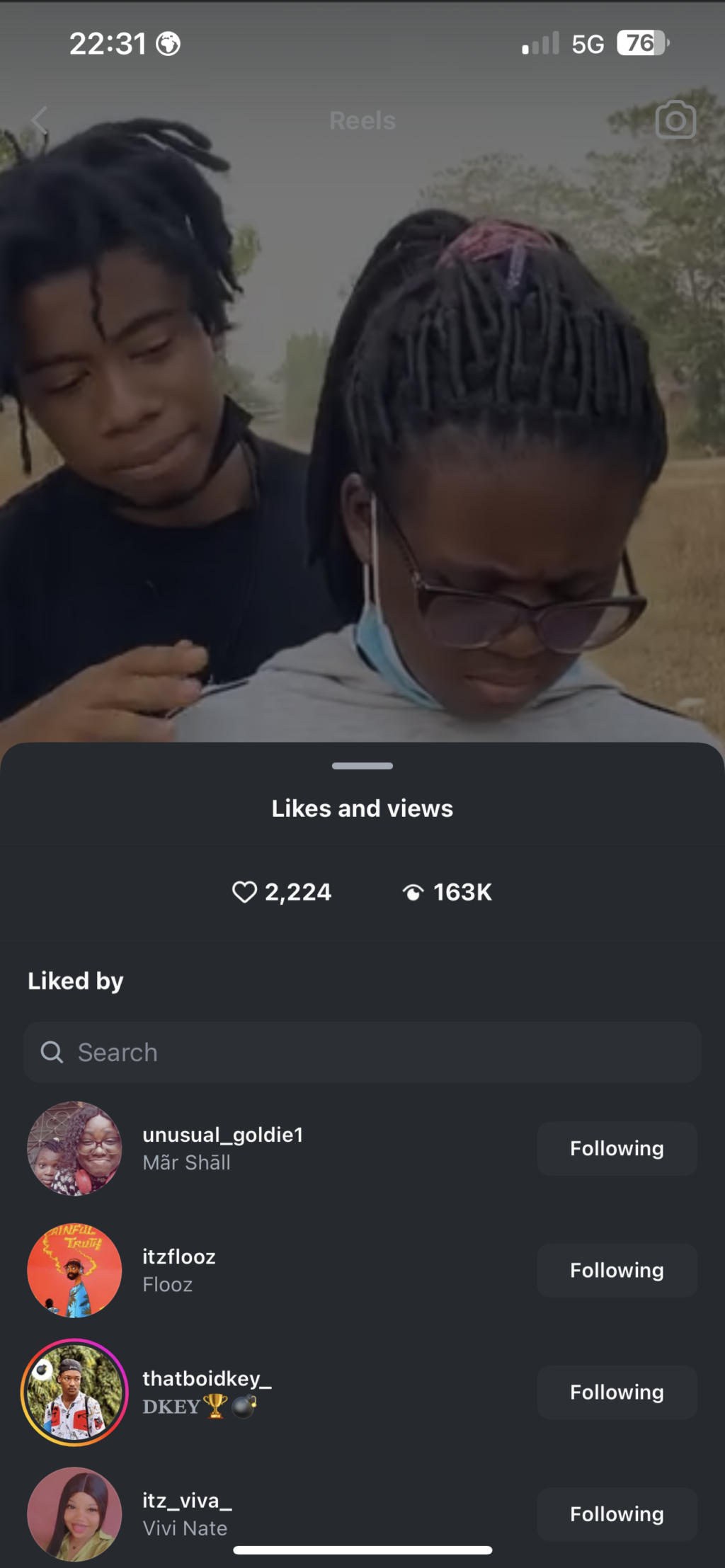Unfollow unusual_goldie1 via Following button
The width and height of the screenshot is (725, 1568).
(617, 1148)
